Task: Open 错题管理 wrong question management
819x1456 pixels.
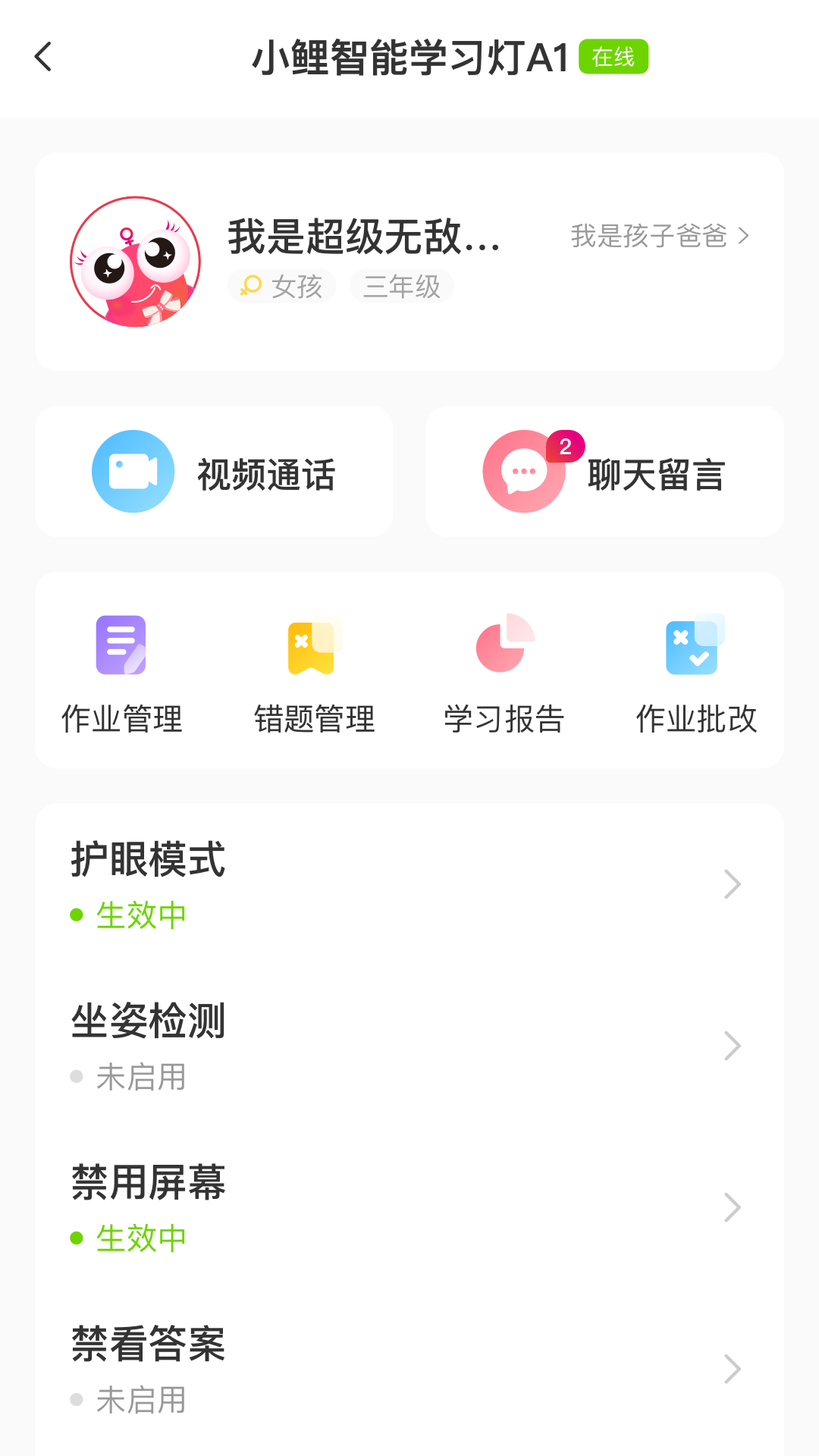Action: click(x=313, y=645)
